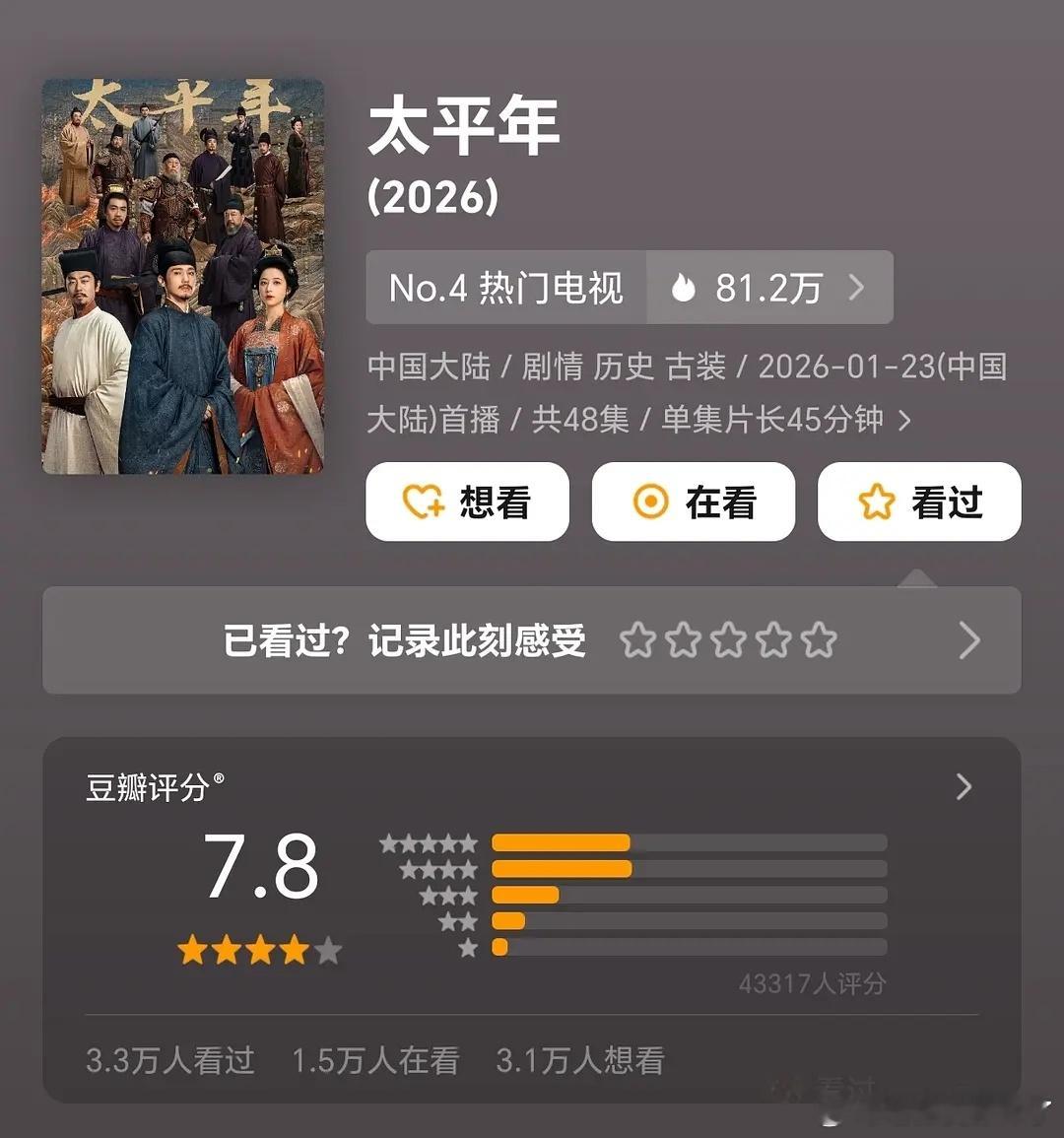Click the heart icon on 想看 button
Screen dimensions: 1064x1138
[426, 502]
